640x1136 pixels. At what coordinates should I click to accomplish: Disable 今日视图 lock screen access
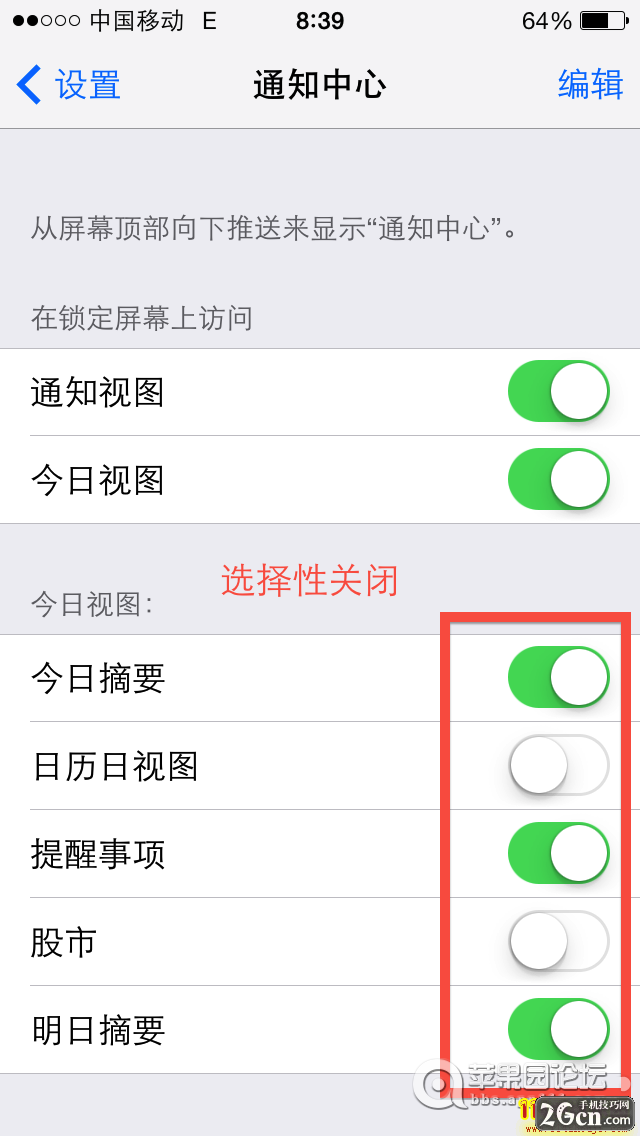pyautogui.click(x=558, y=480)
